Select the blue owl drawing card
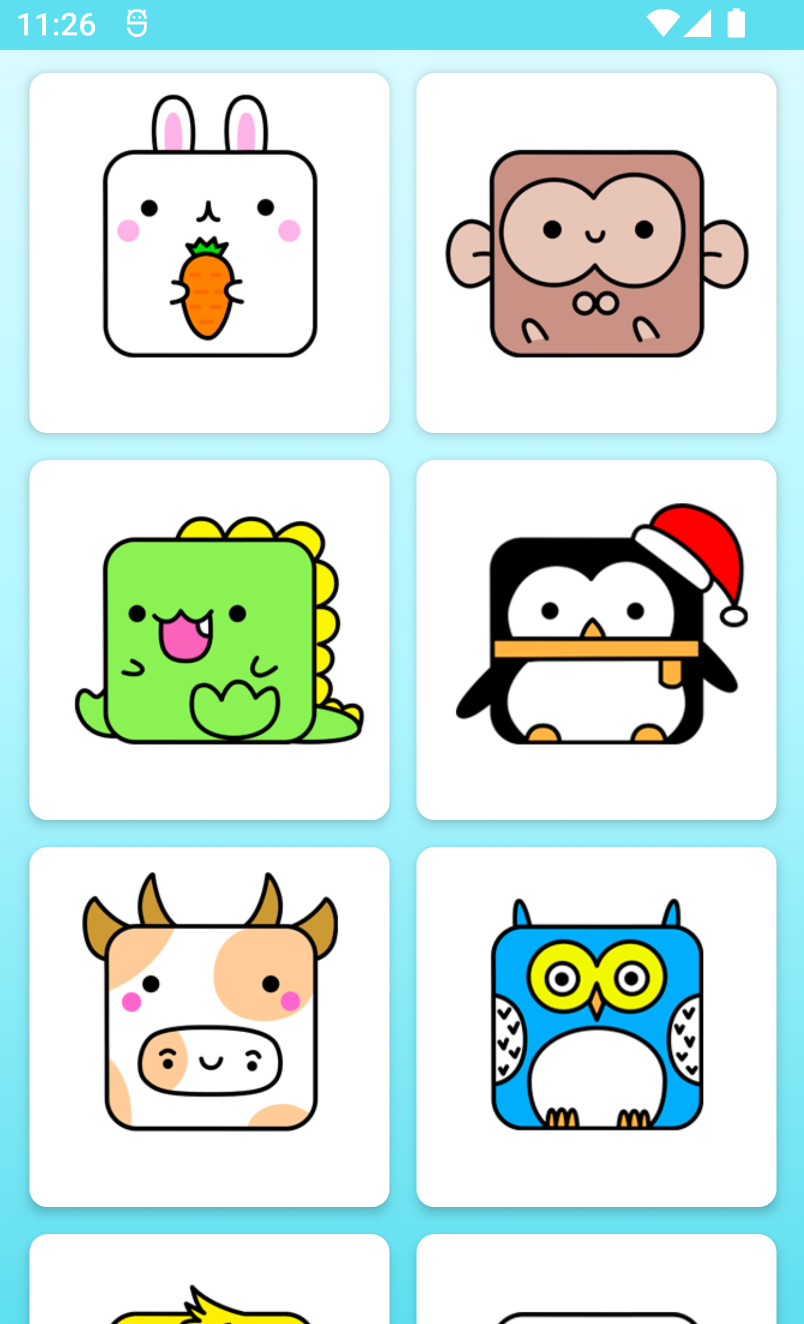 coord(596,1026)
